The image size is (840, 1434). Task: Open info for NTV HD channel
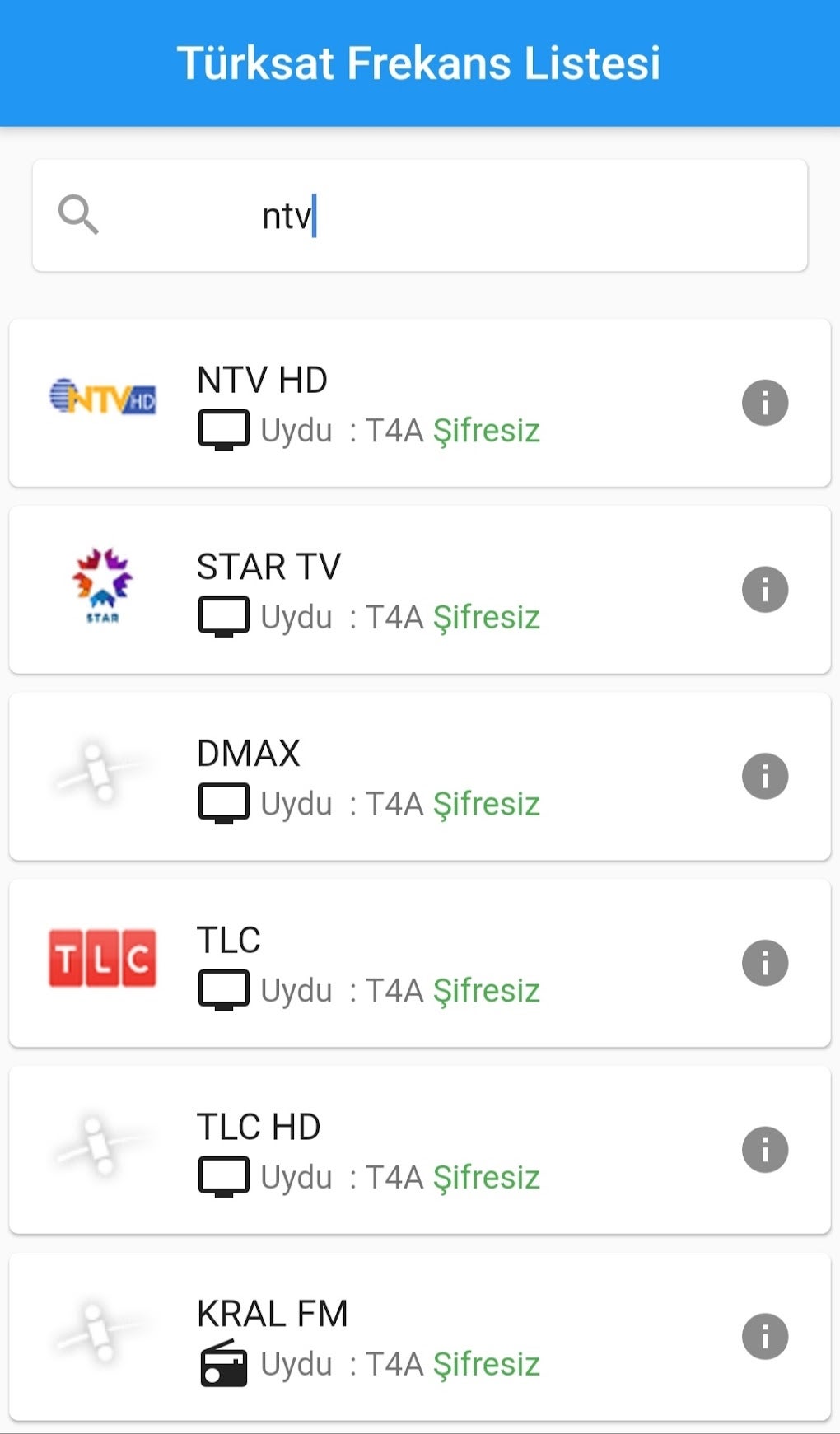click(x=765, y=401)
